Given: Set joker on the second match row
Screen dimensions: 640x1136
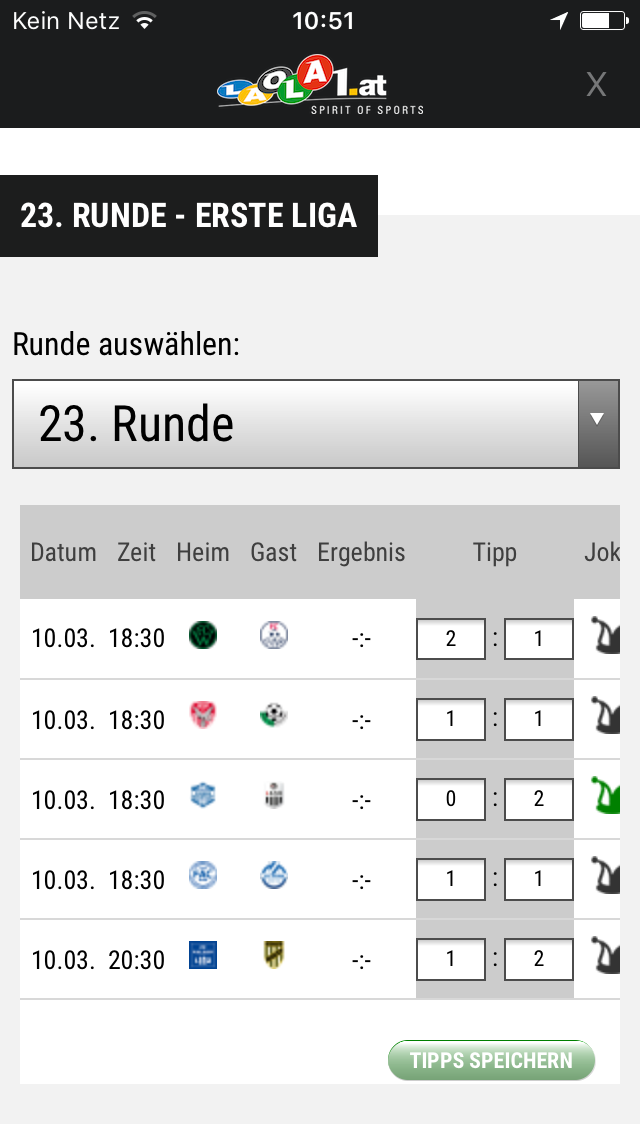Looking at the screenshot, I should 606,715.
